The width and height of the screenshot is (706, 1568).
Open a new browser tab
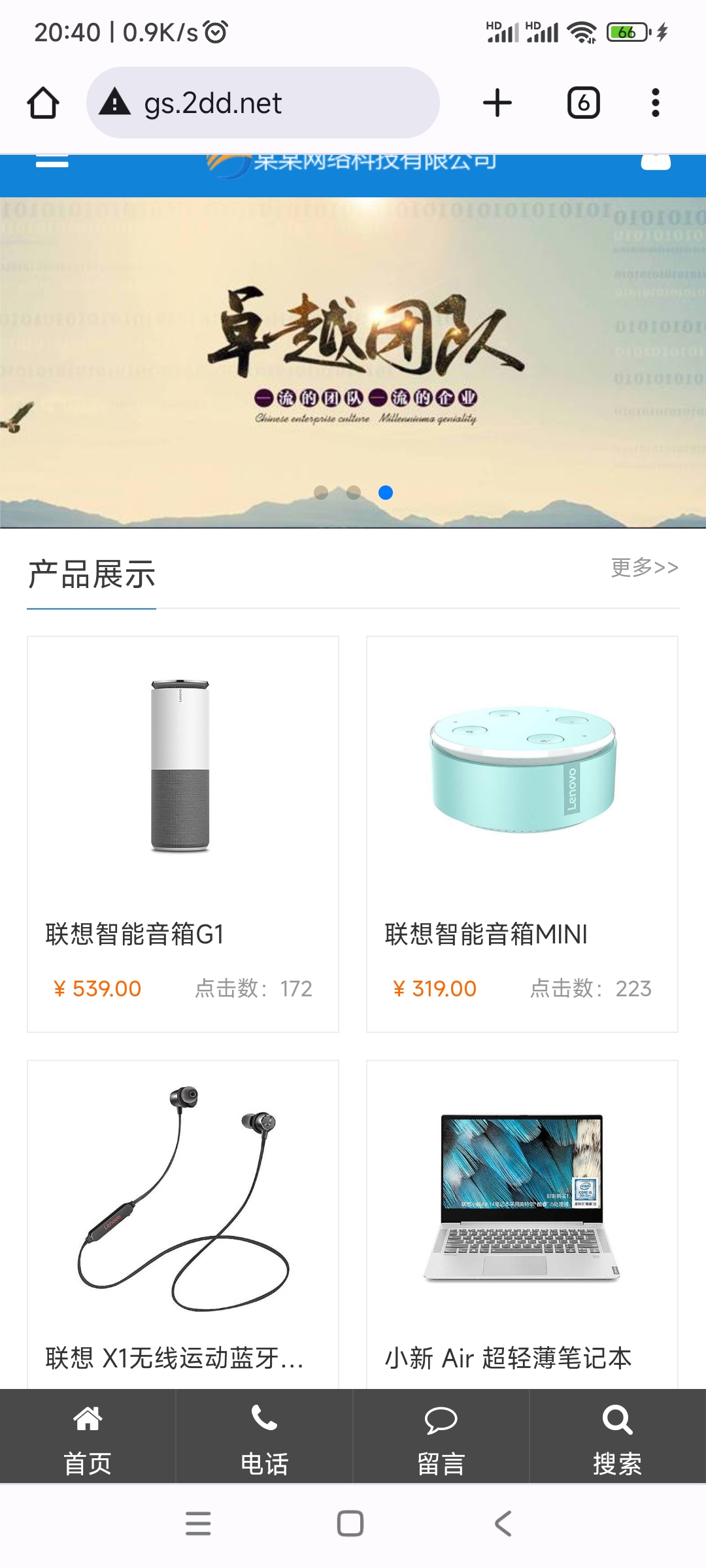click(x=497, y=103)
